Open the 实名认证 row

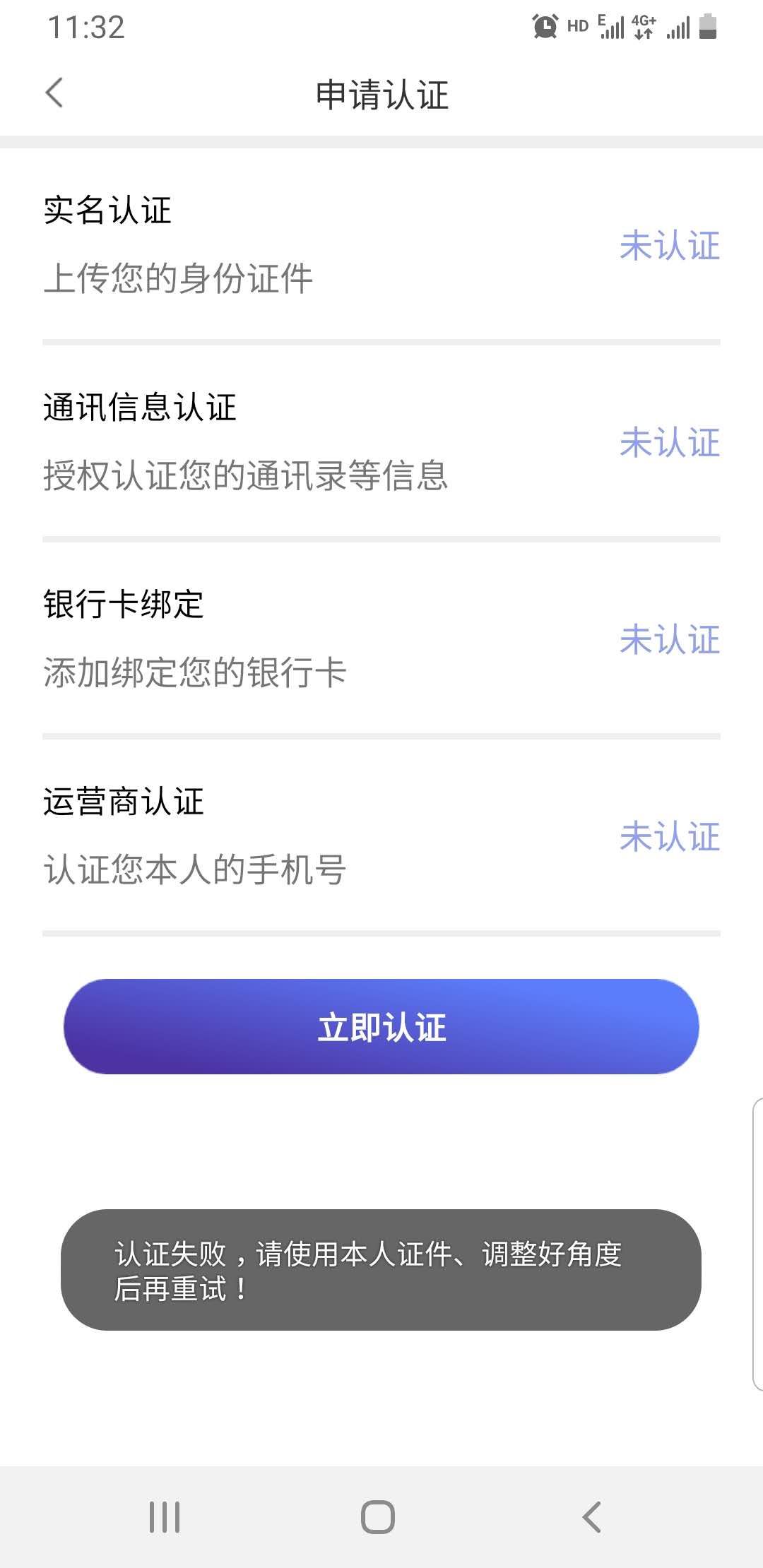pos(381,244)
